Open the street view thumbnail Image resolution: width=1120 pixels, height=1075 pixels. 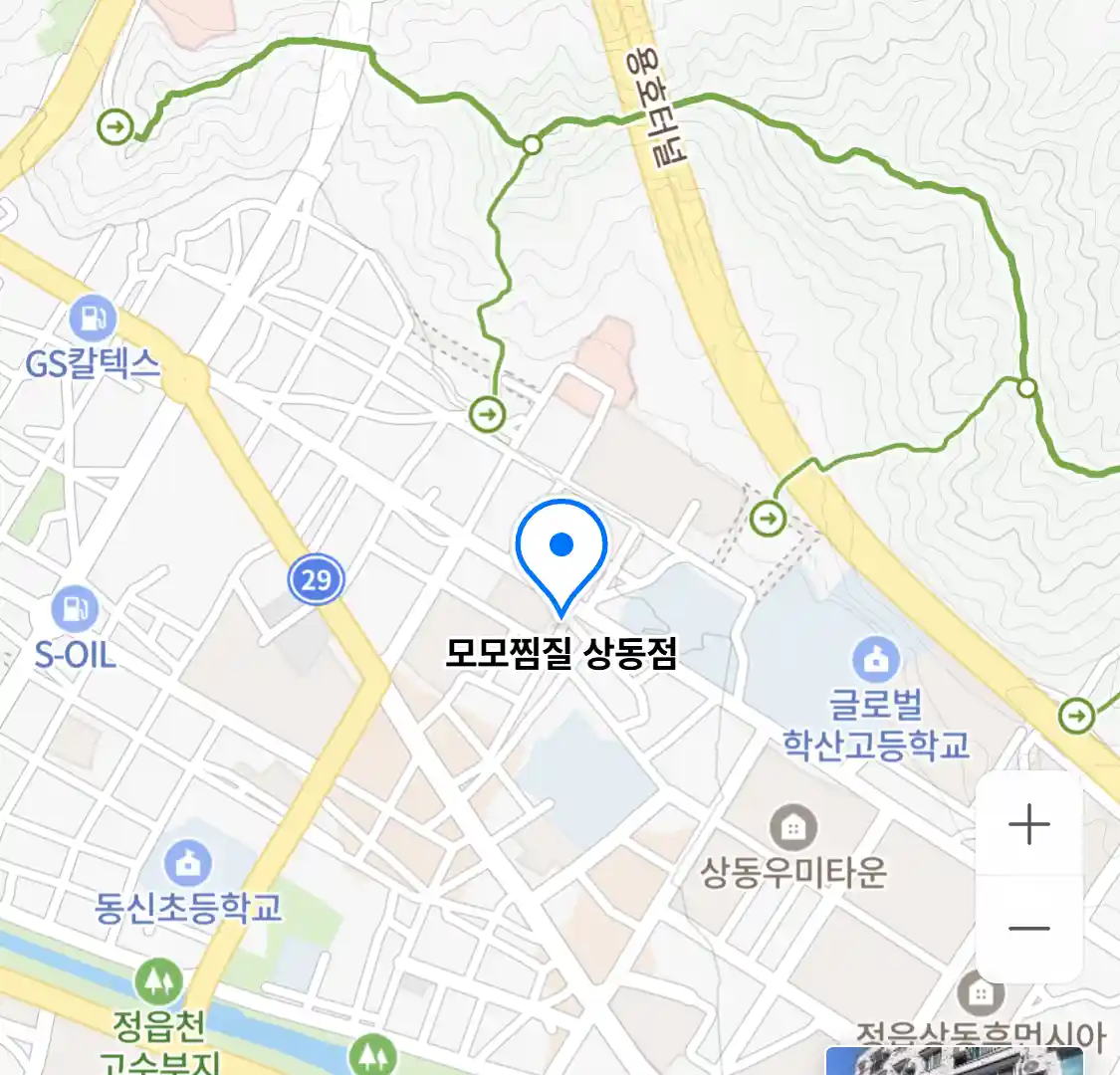pos(954,1061)
